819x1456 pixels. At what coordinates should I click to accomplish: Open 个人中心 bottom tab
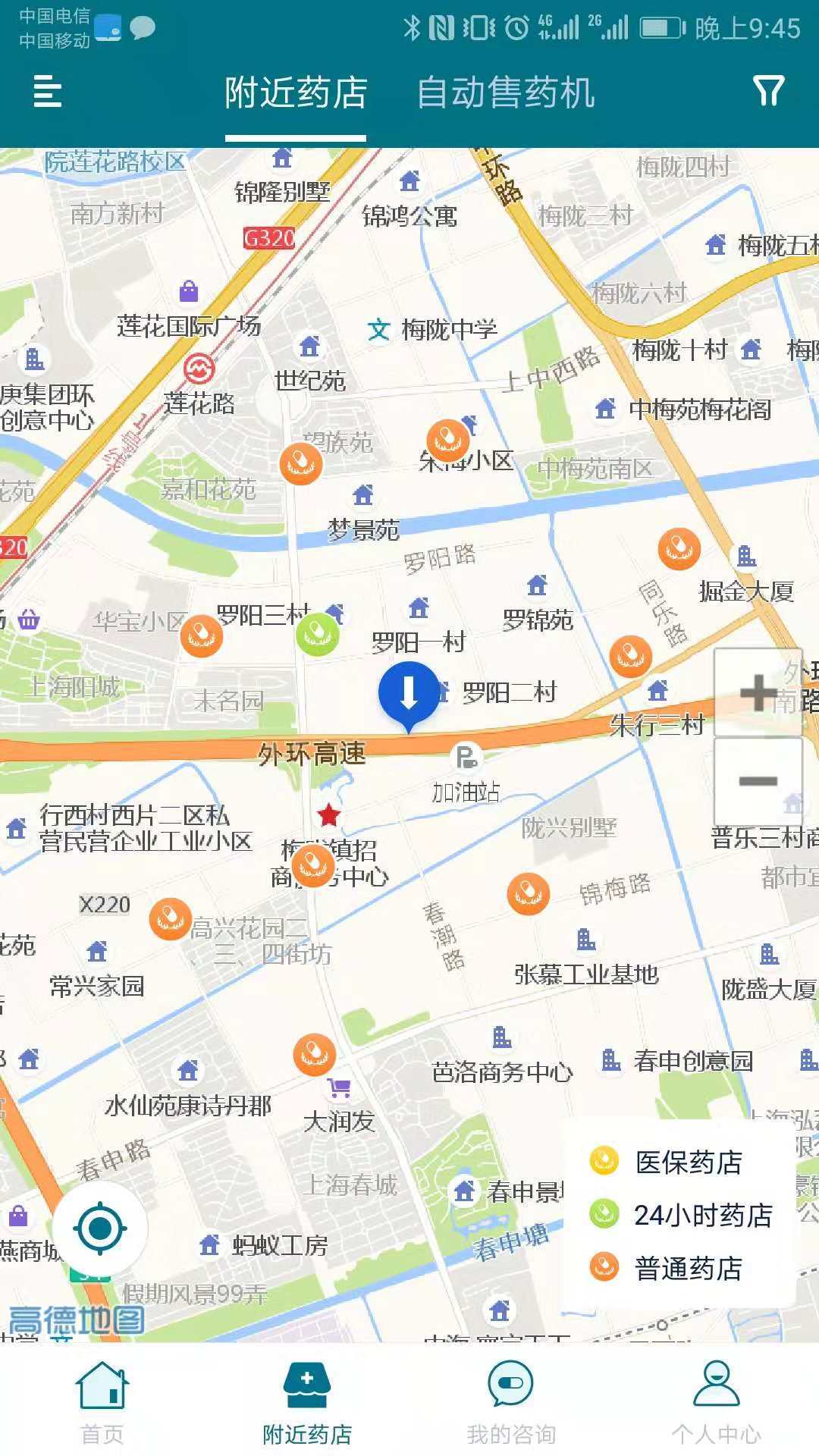[716, 1402]
